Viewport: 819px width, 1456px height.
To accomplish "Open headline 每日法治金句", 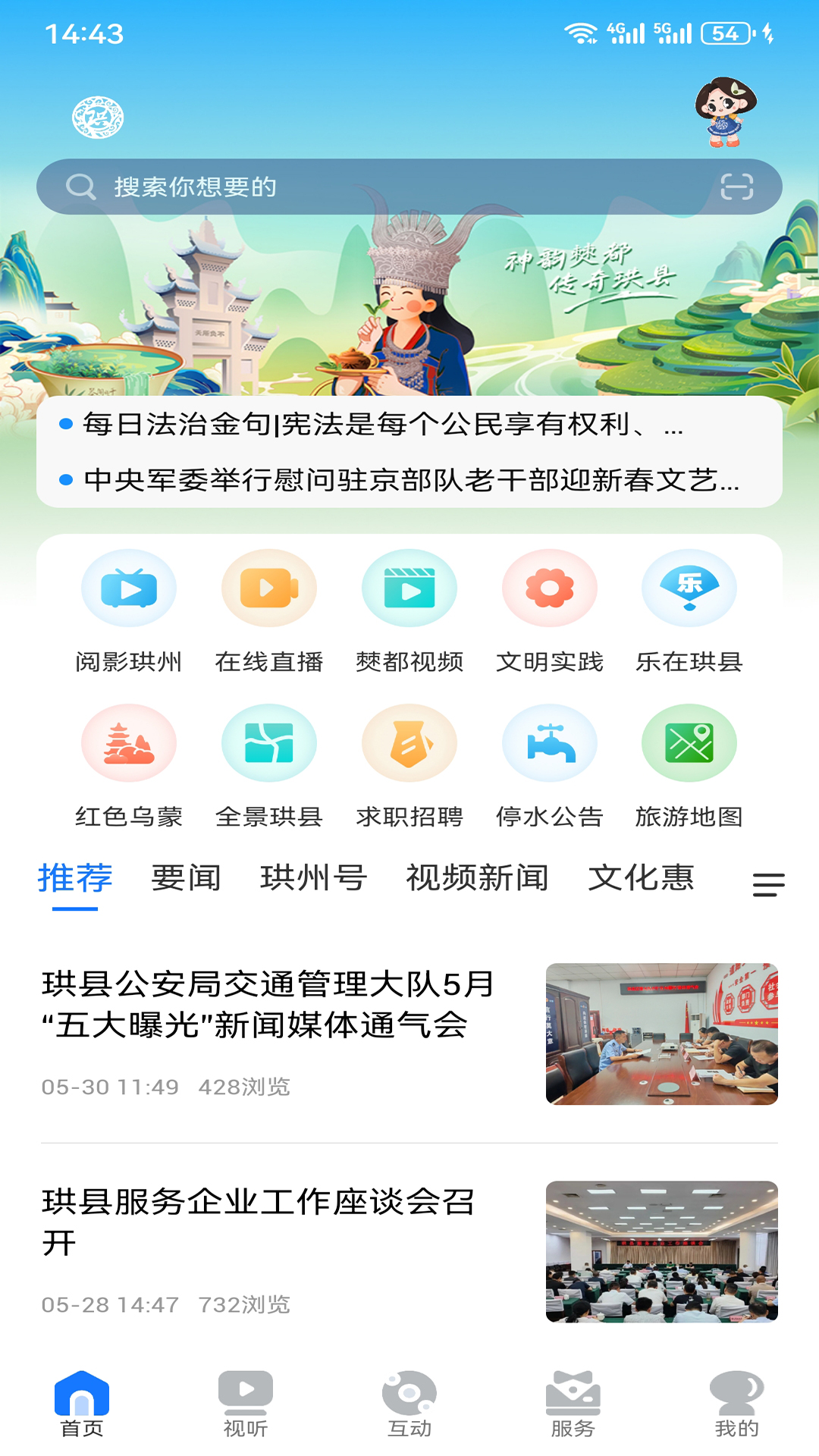I will 372,425.
